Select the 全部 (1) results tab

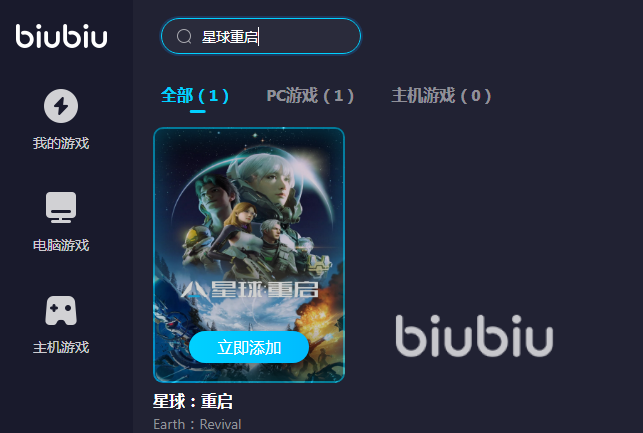(x=195, y=96)
